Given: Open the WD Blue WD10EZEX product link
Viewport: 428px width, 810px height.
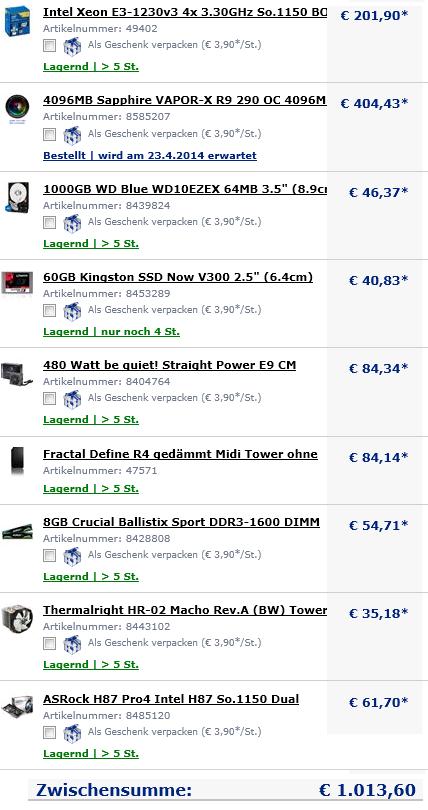Looking at the screenshot, I should [185, 189].
